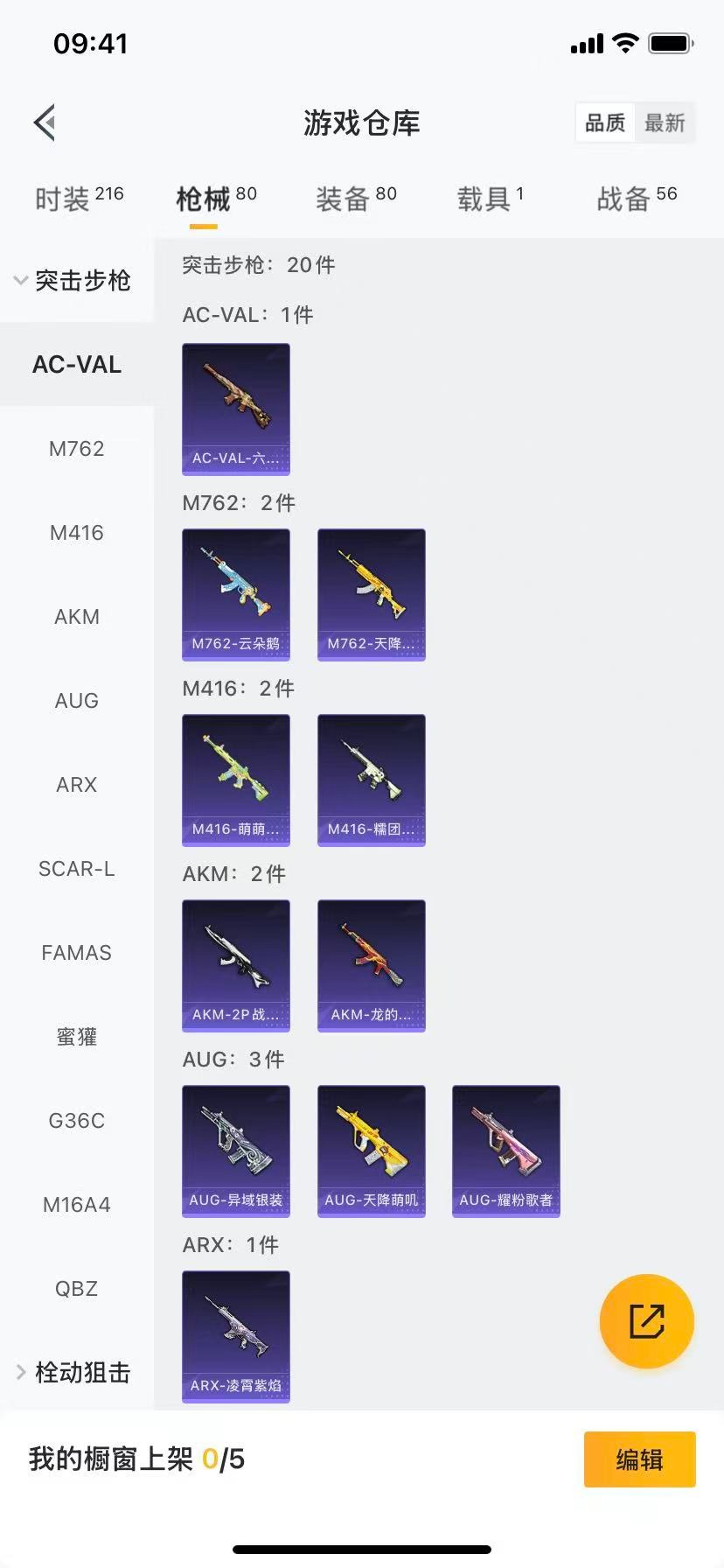Jump to M762 in the sidebar

77,449
